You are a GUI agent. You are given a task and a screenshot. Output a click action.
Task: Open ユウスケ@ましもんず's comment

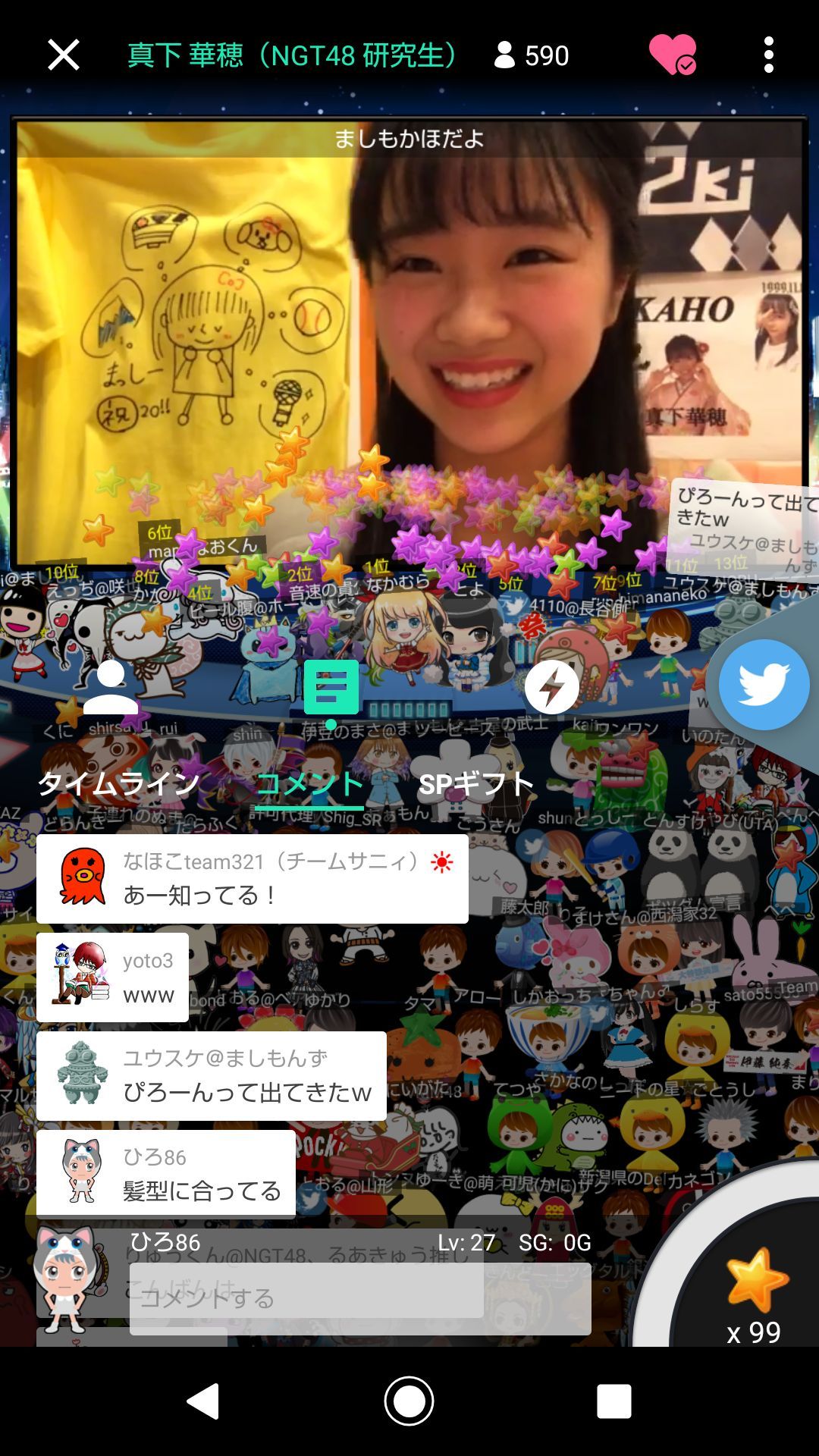(211, 1076)
